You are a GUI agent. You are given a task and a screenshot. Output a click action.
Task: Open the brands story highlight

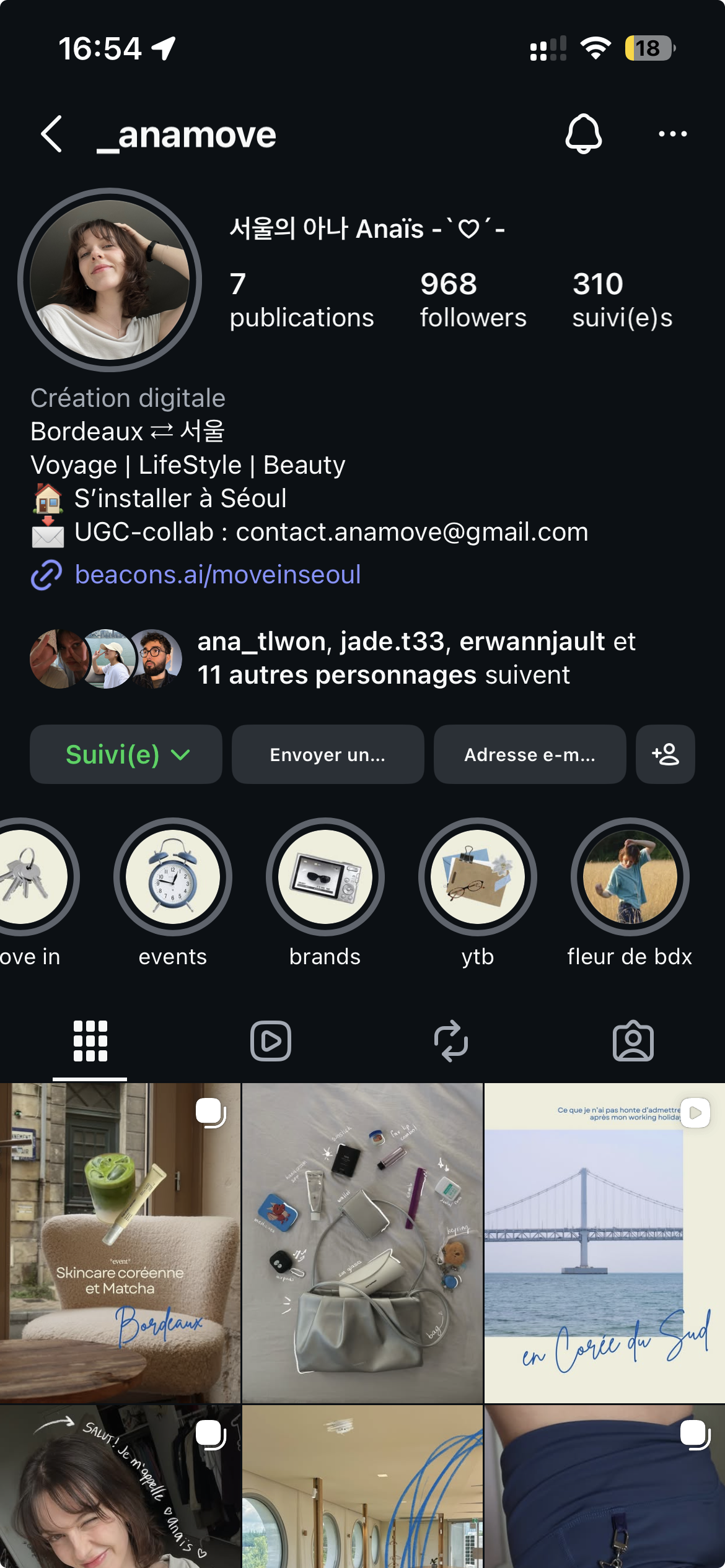[x=325, y=877]
